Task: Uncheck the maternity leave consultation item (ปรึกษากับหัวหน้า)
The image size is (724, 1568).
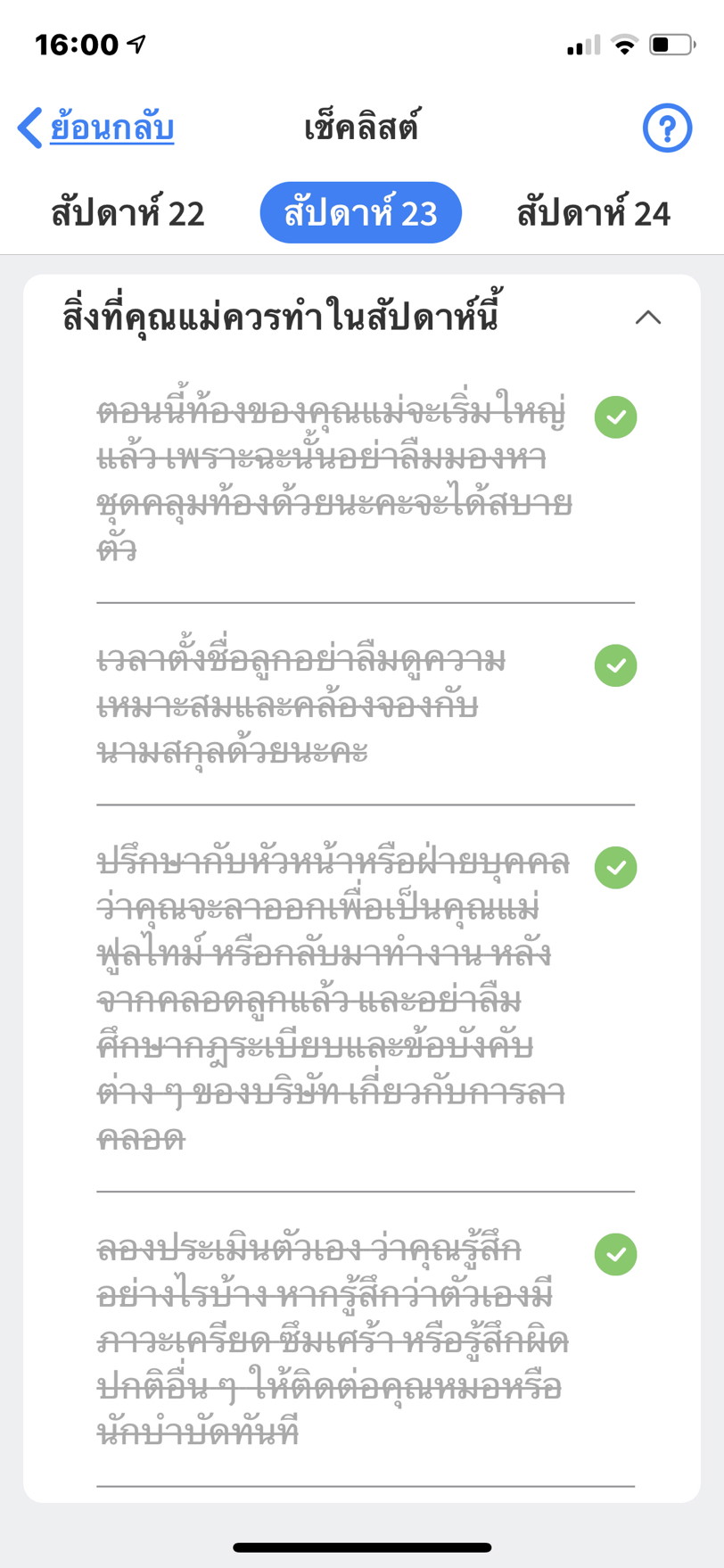Action: (615, 867)
